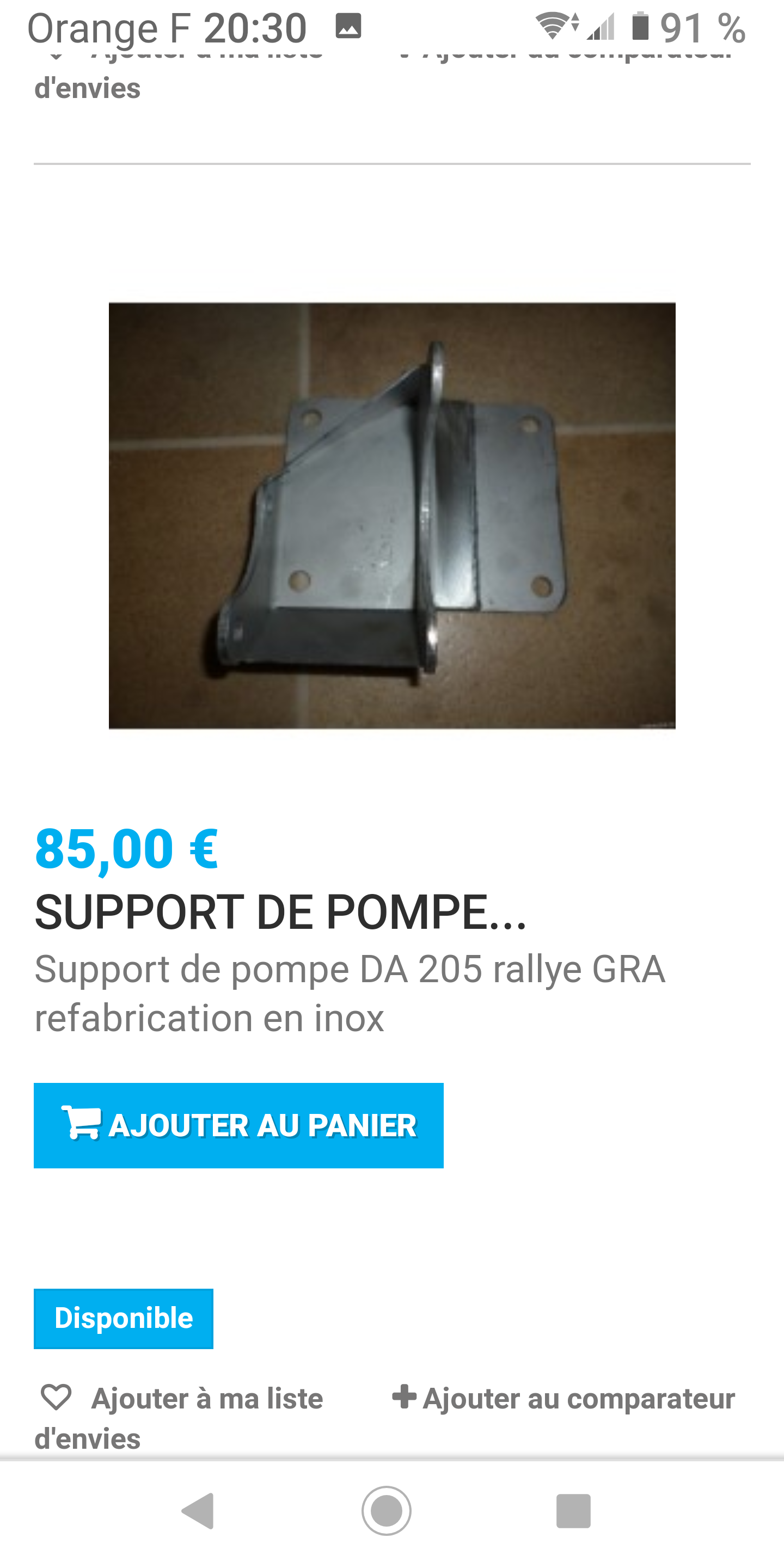Screen dimensions: 784x1568
Task: Go back with the system back button
Action: click(198, 1511)
